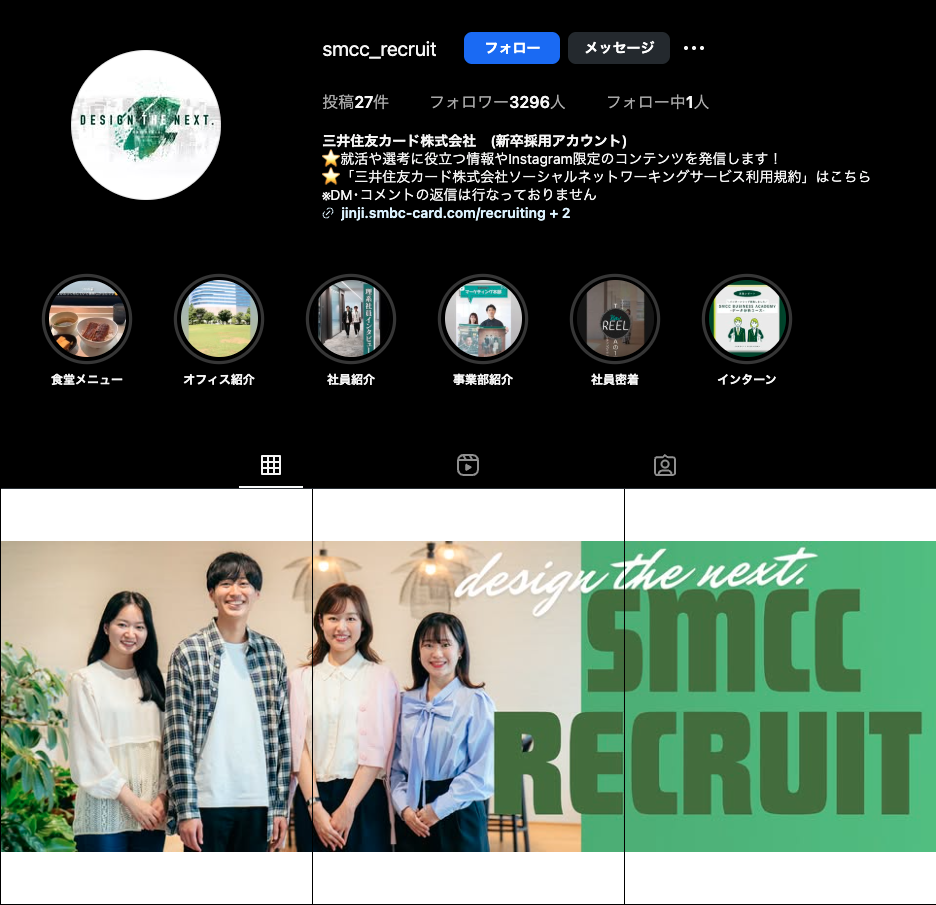Open the DESIGN THE NEXT profile picture

pyautogui.click(x=146, y=125)
